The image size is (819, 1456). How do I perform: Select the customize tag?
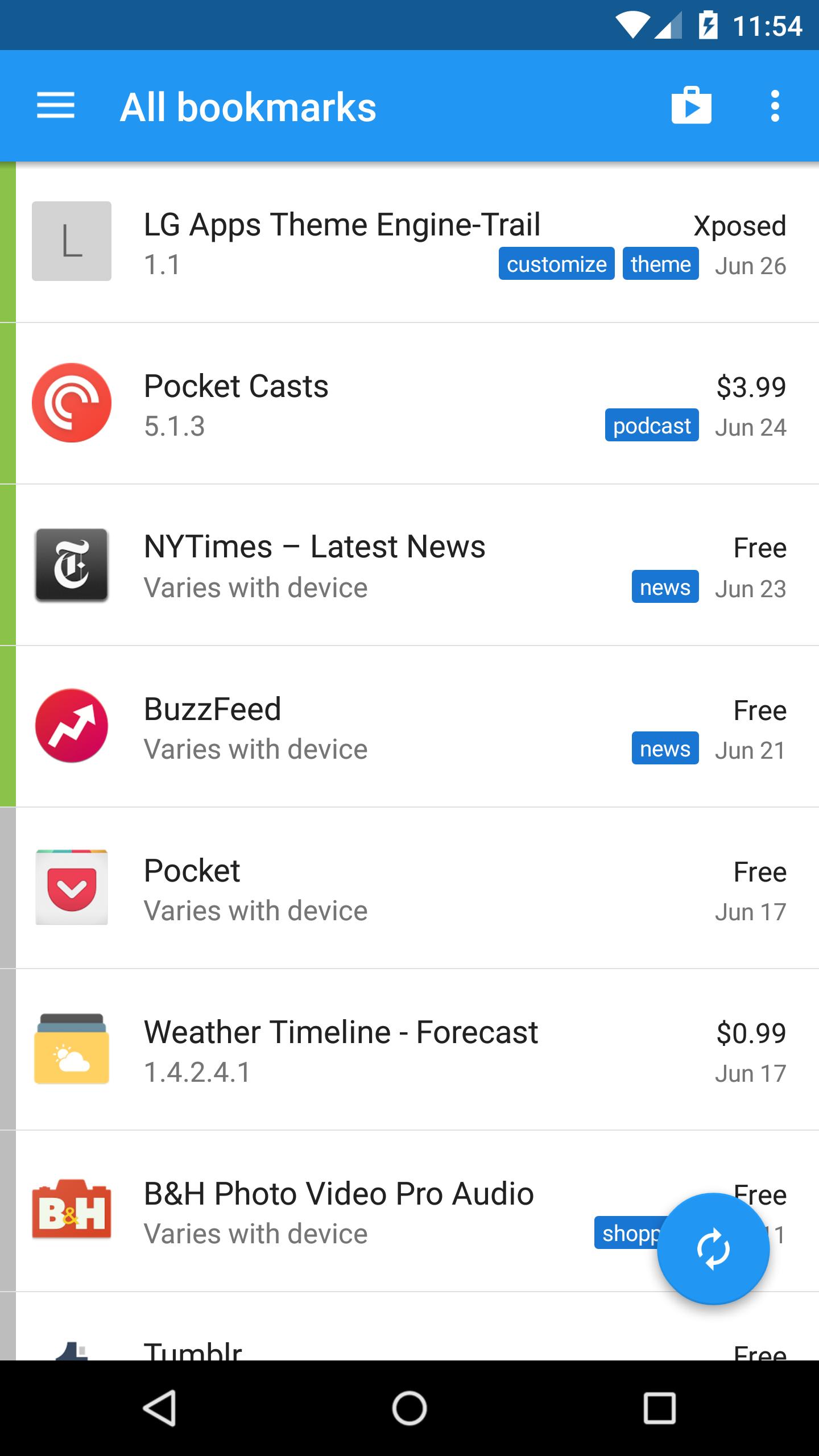[x=556, y=263]
